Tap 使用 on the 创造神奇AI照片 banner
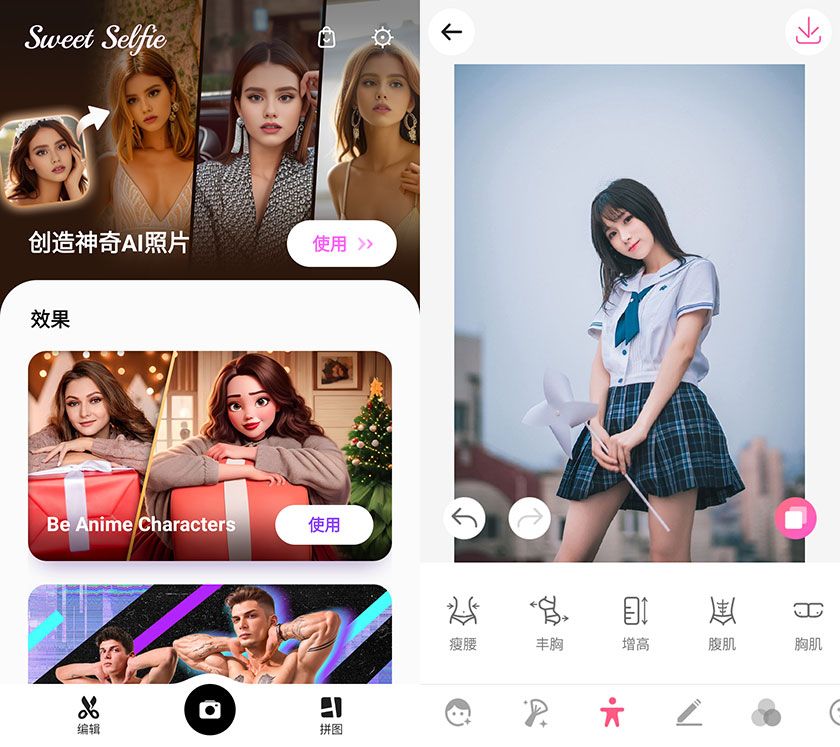The image size is (840, 747). (342, 243)
